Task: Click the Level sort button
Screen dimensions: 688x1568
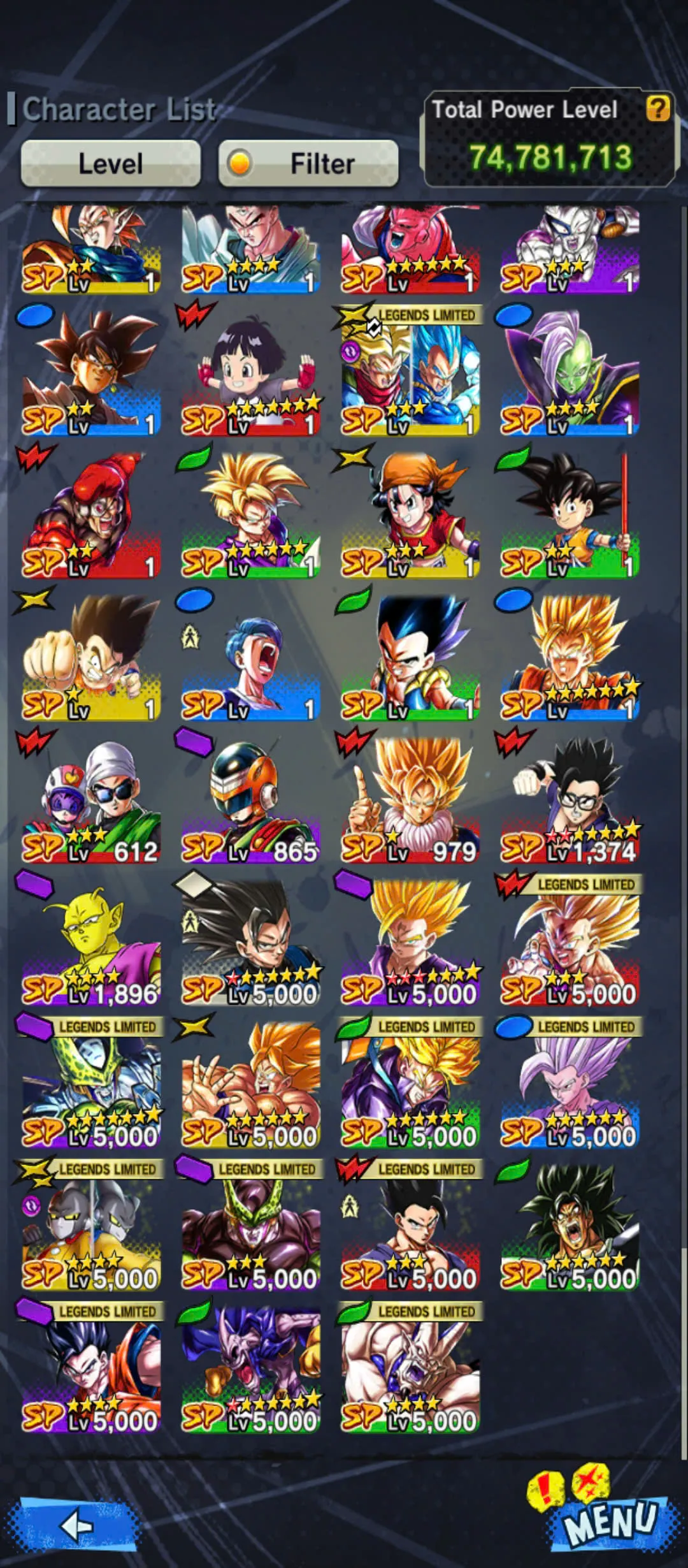Action: 110,163
